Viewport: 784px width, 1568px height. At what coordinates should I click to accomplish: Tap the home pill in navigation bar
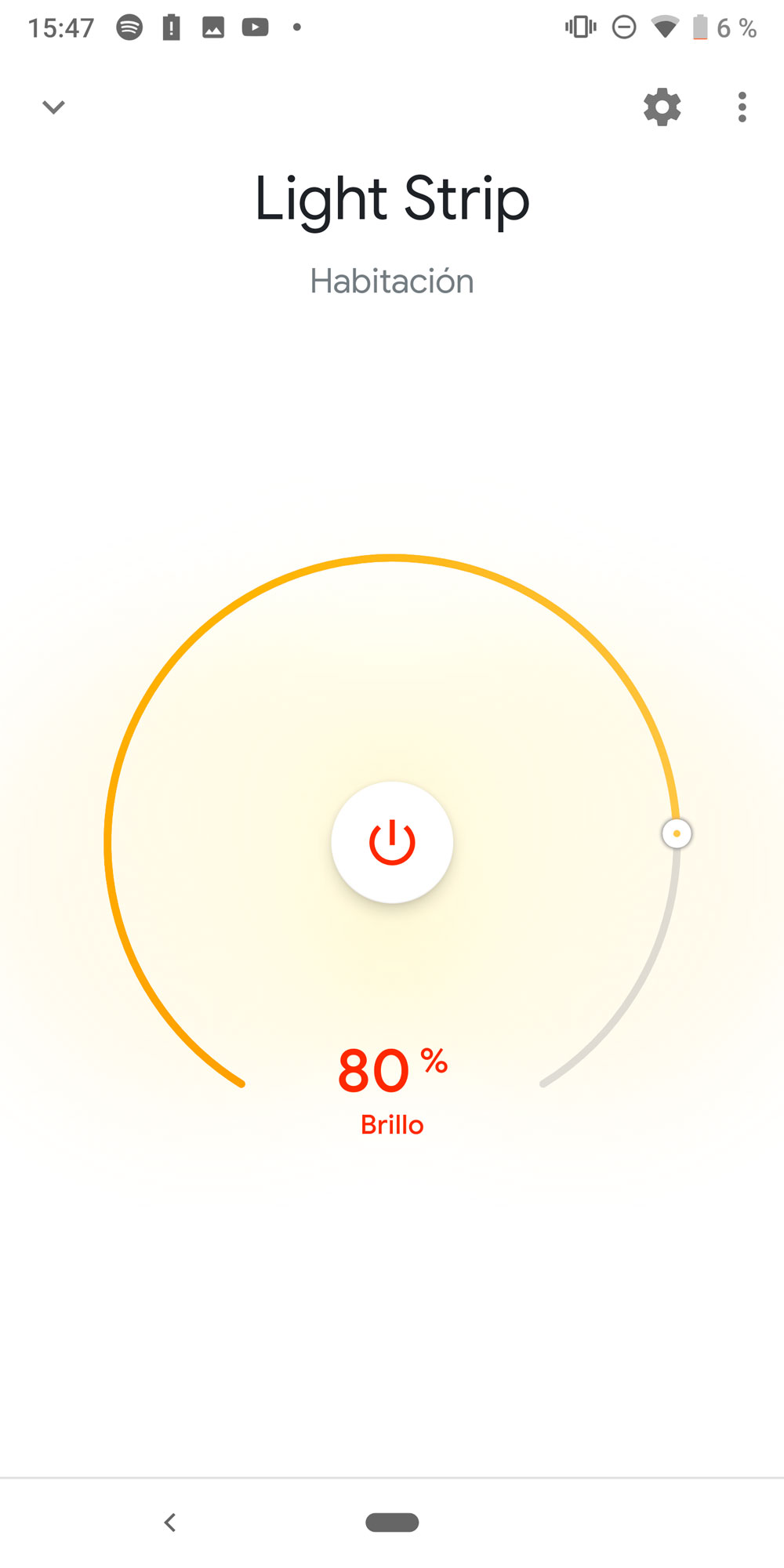coord(392,1523)
